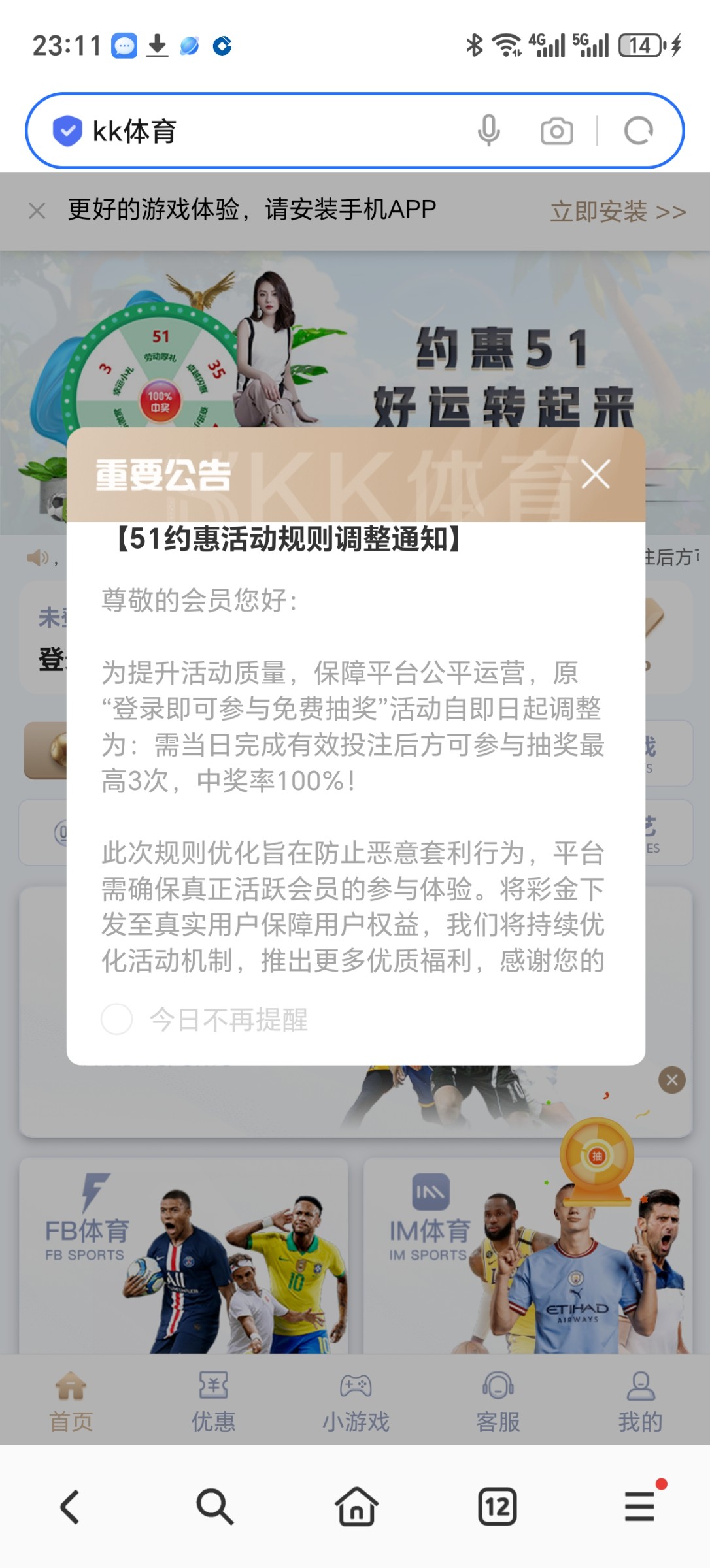710x1568 pixels.
Task: Open the IM体育 sports card
Action: [x=528, y=1256]
